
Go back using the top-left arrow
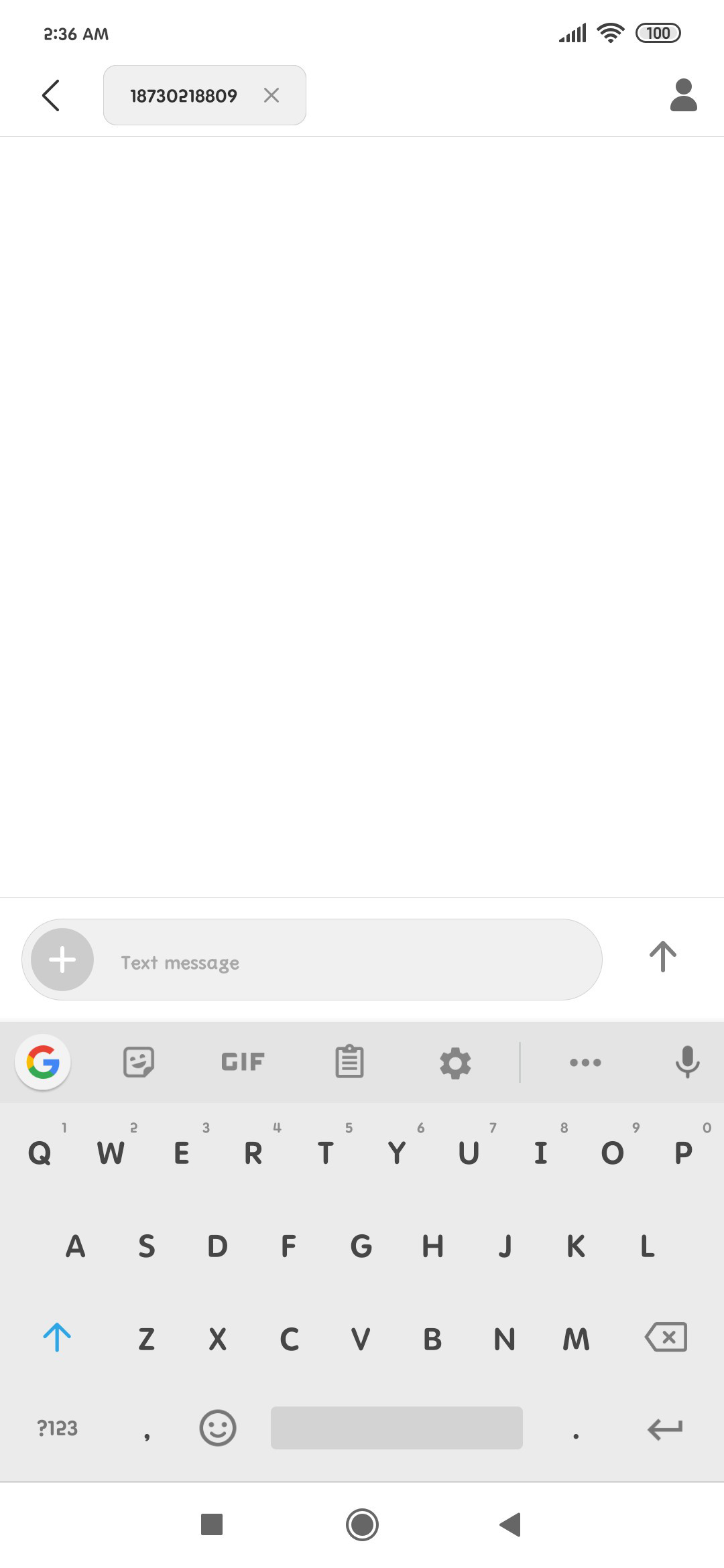point(51,95)
